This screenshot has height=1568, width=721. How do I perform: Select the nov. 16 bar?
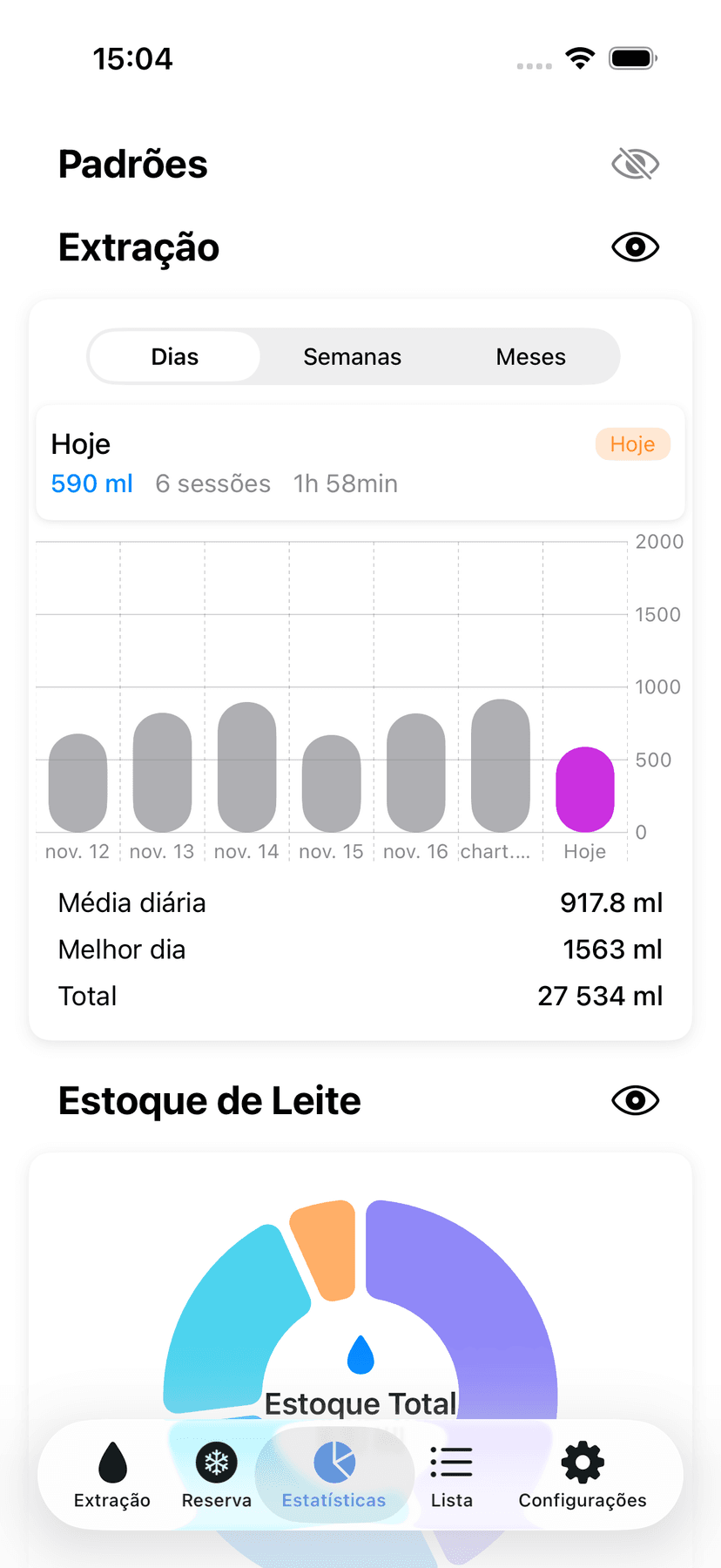(x=416, y=773)
